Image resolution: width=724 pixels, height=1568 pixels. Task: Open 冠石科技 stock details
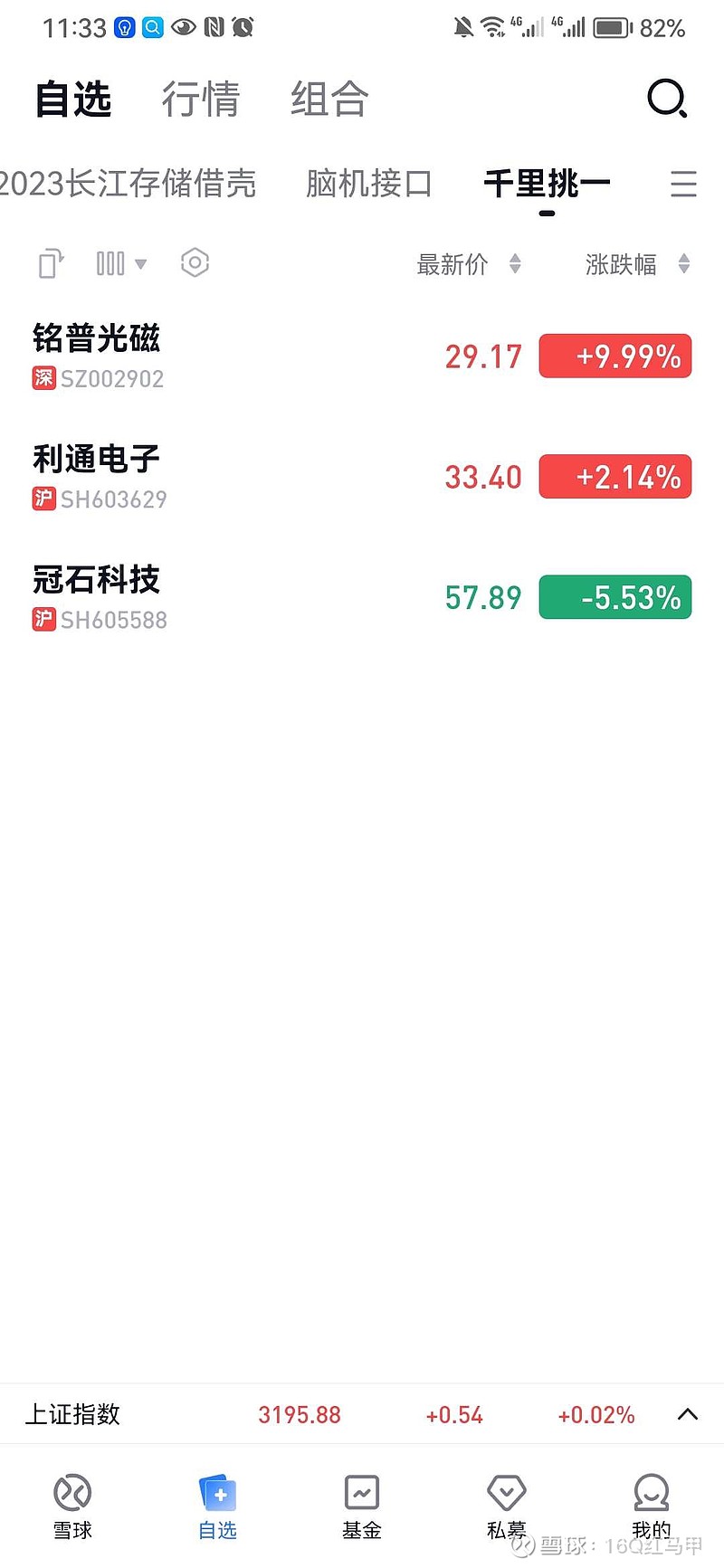362,597
